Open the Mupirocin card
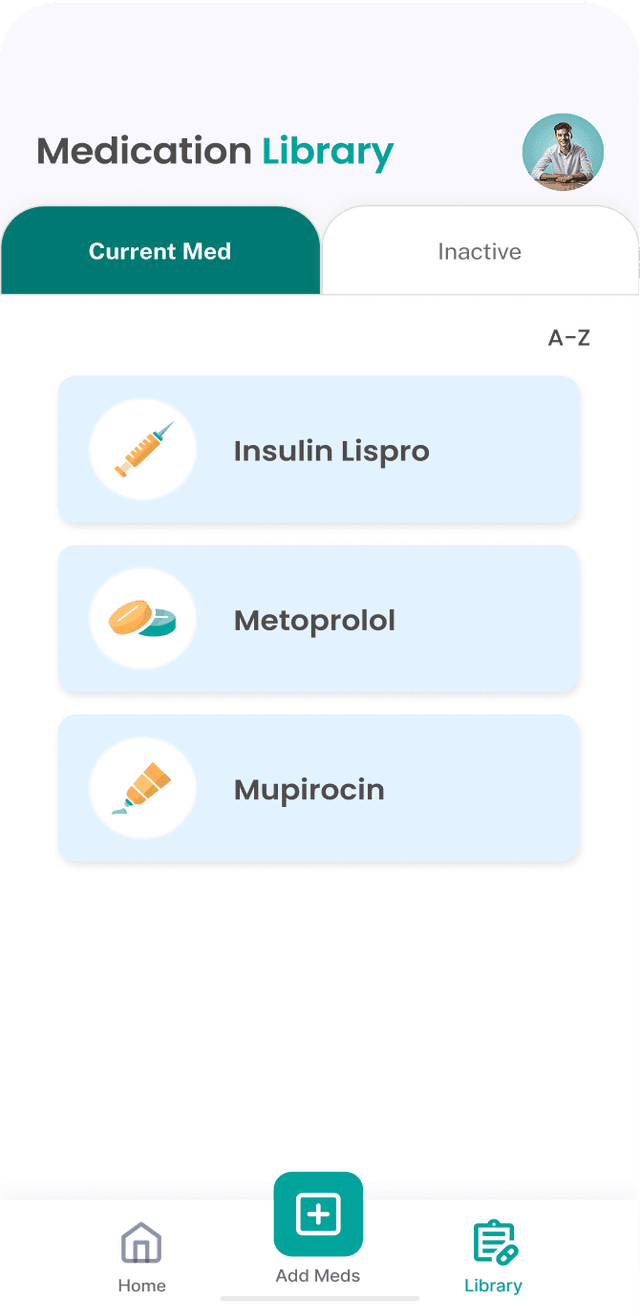The image size is (640, 1316). point(319,788)
